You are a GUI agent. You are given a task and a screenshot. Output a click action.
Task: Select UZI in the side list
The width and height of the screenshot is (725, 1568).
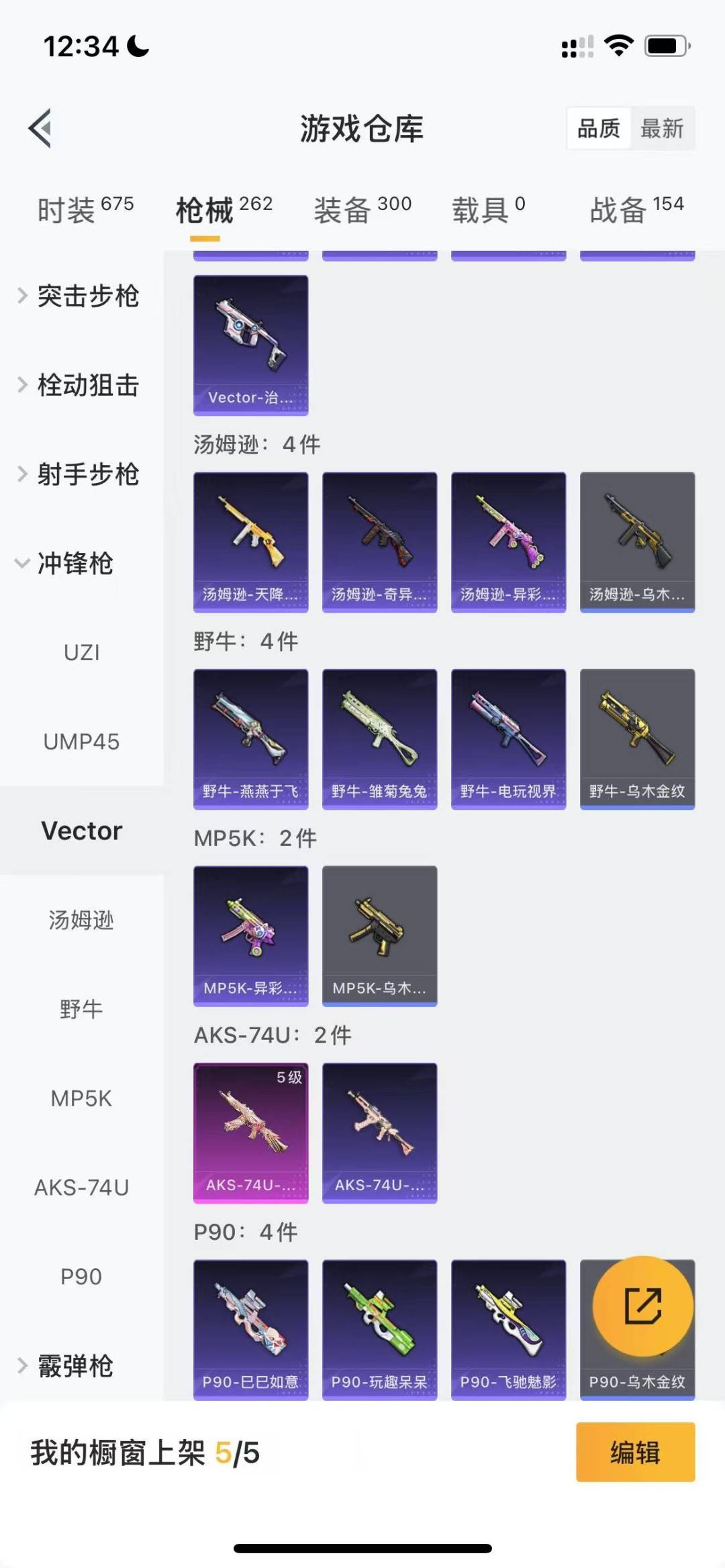click(x=82, y=652)
